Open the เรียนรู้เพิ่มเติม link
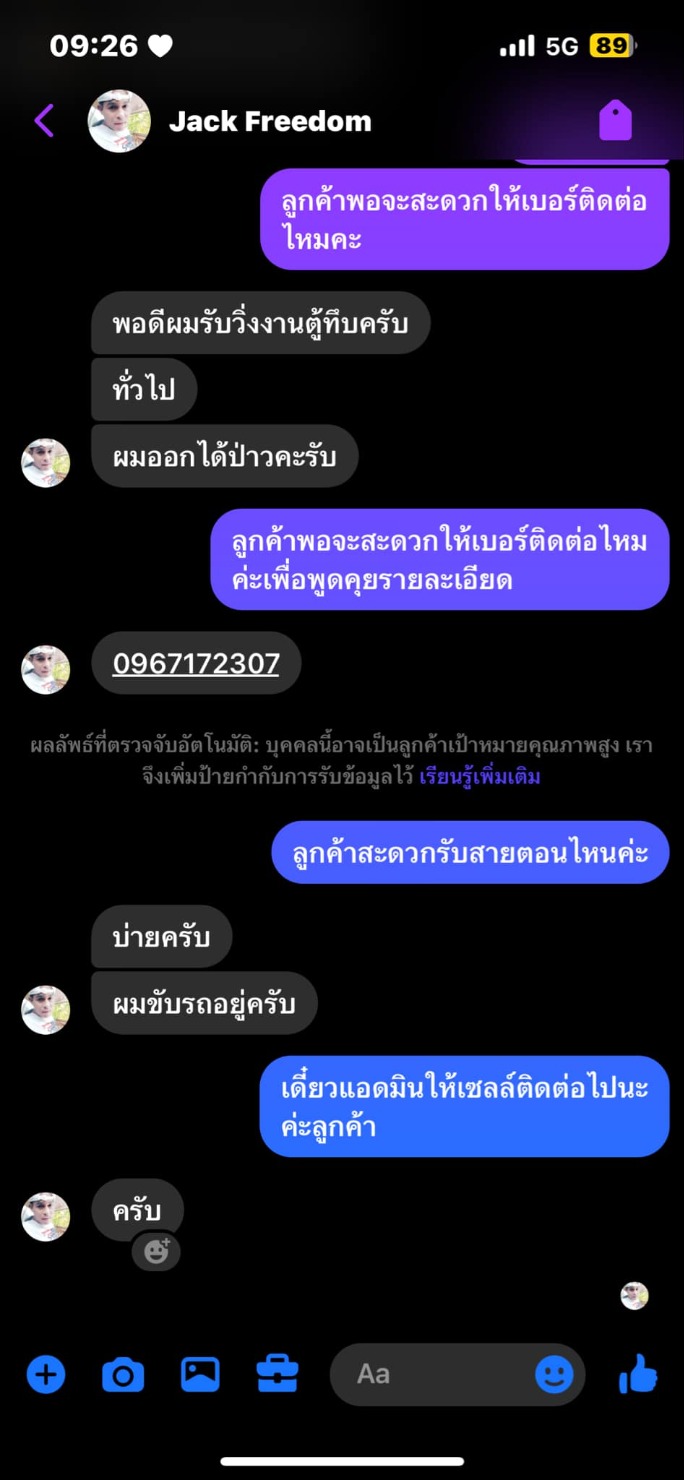The height and width of the screenshot is (1480, 684). coord(480,776)
